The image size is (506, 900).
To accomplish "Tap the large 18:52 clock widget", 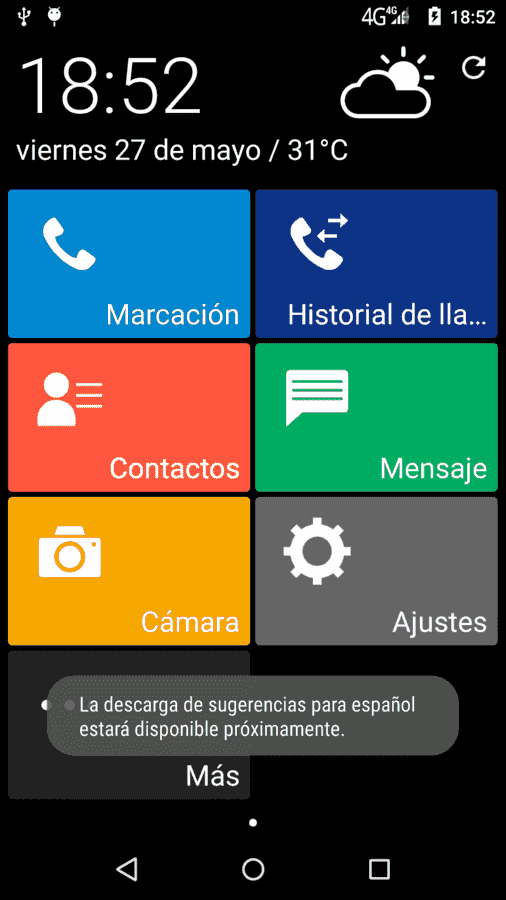I will (x=110, y=86).
